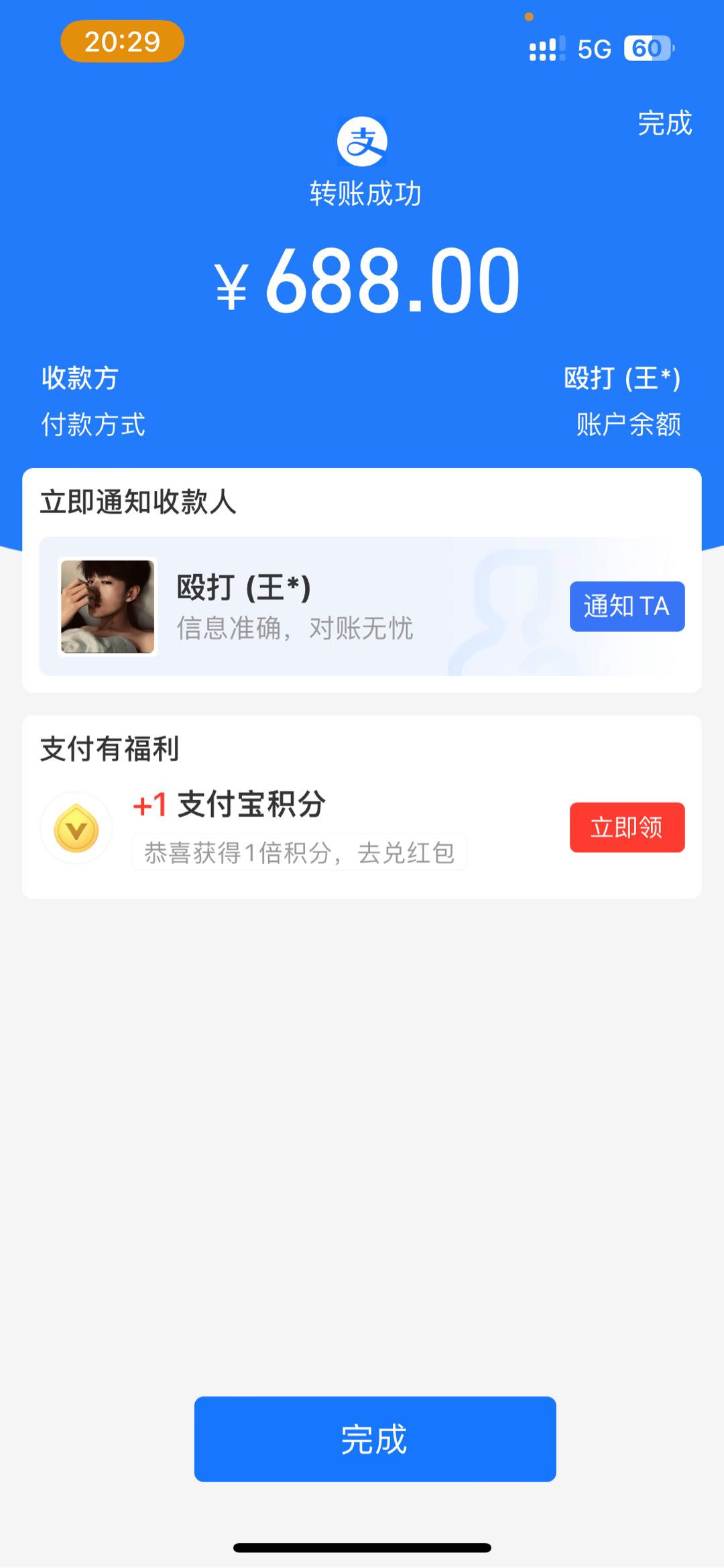
Task: Open the 恭喜获得1倍积分 reward link
Action: [x=299, y=852]
